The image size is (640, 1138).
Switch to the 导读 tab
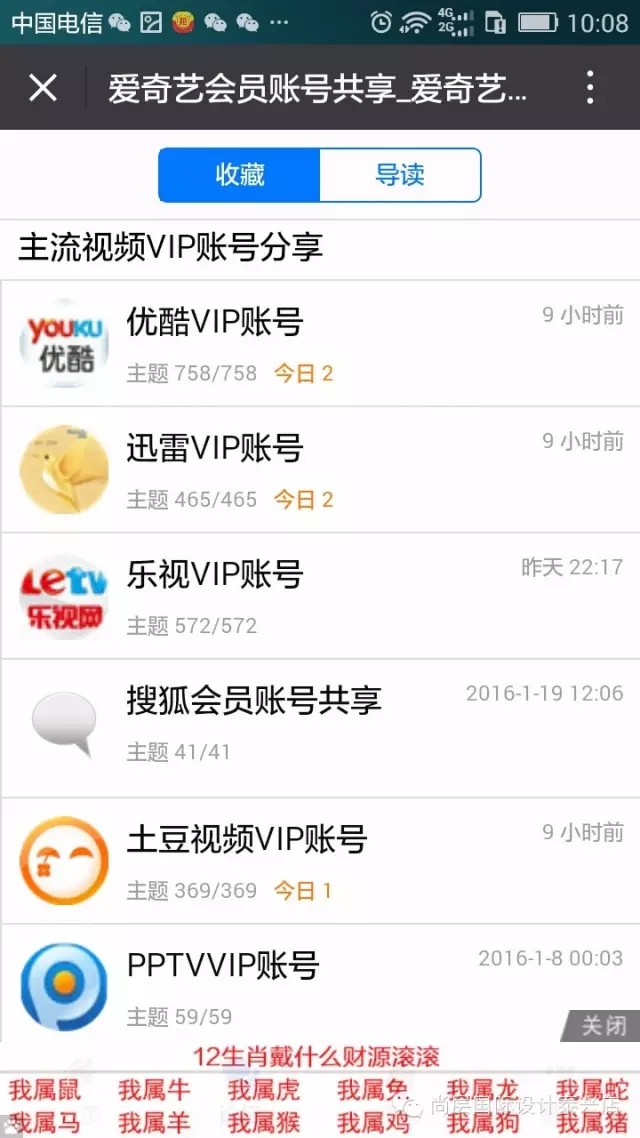[400, 175]
